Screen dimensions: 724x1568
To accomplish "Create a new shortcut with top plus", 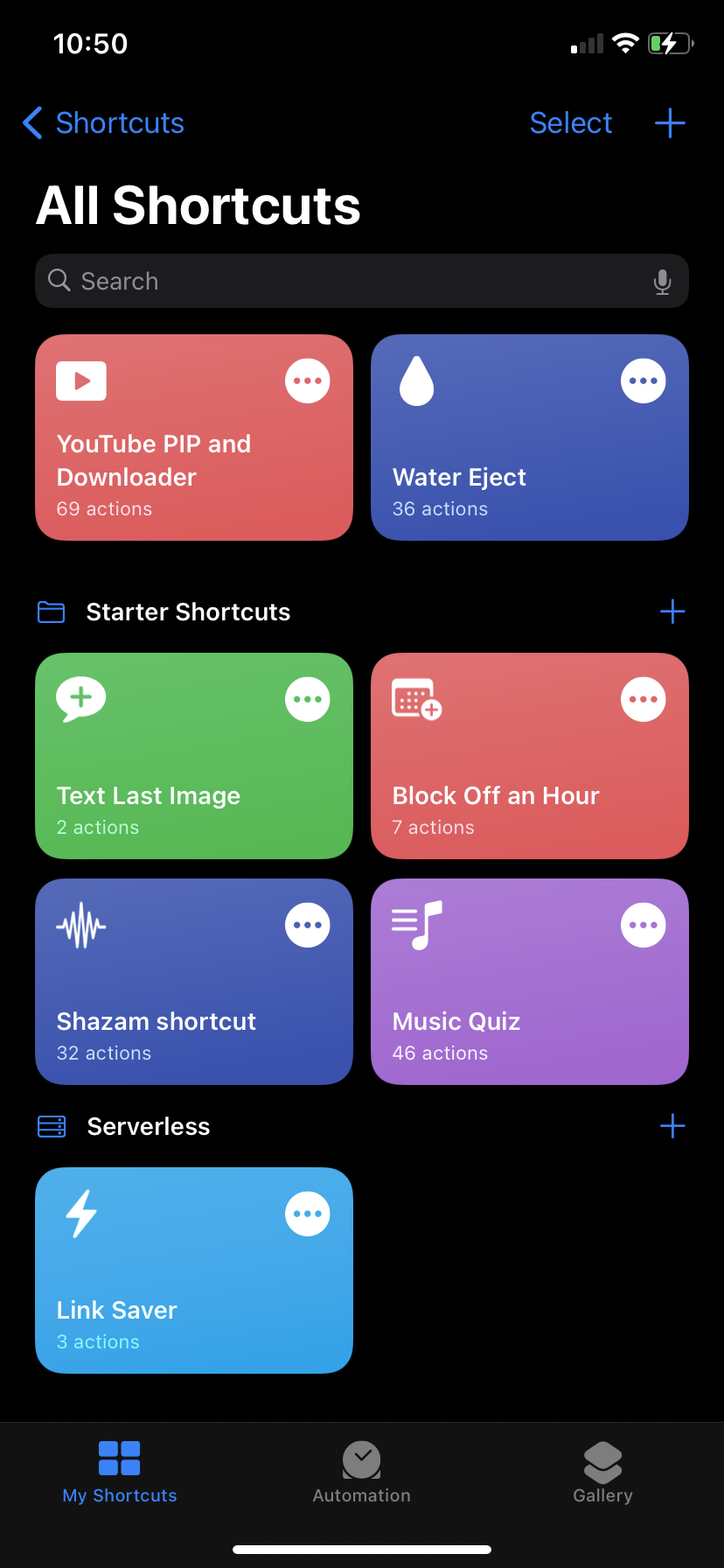I will [670, 123].
